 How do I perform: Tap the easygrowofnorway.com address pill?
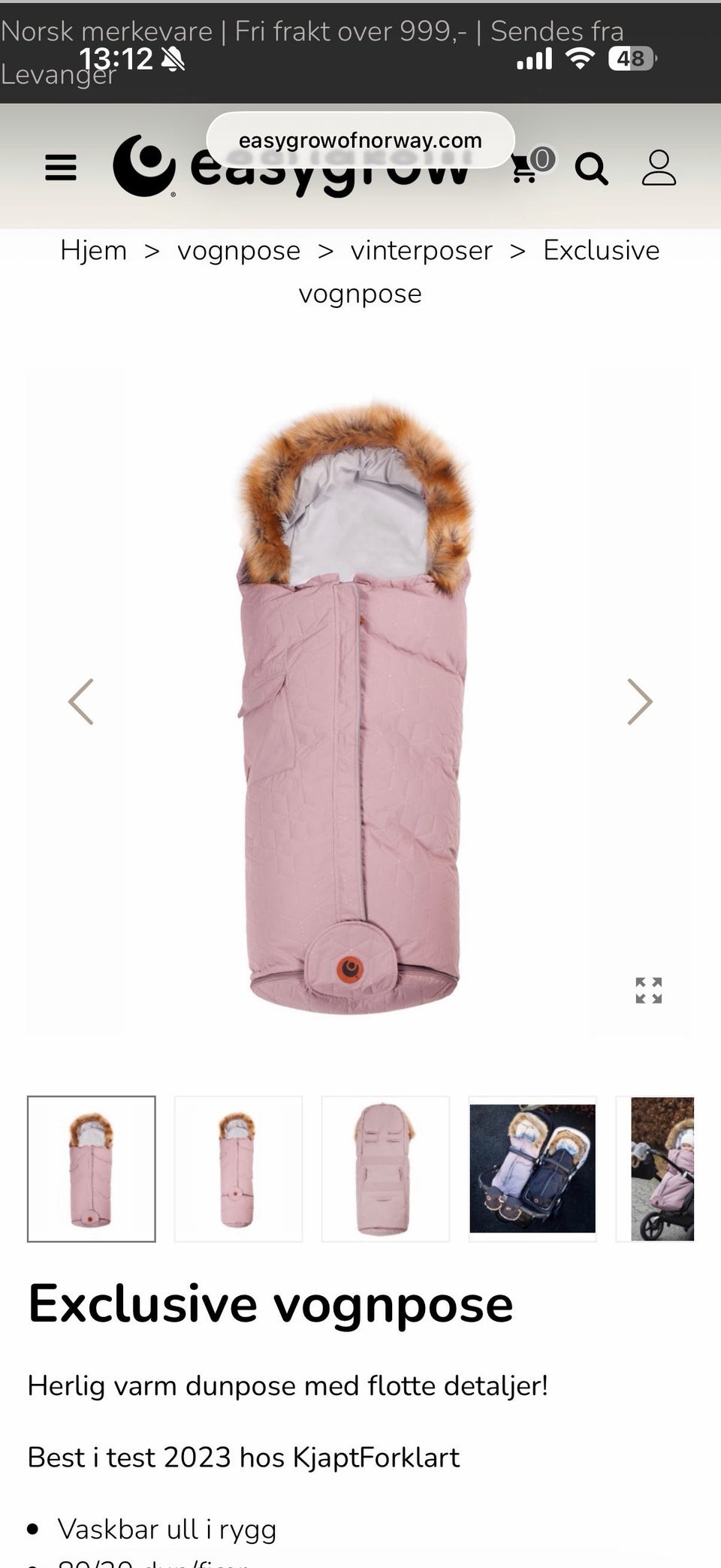(x=360, y=140)
